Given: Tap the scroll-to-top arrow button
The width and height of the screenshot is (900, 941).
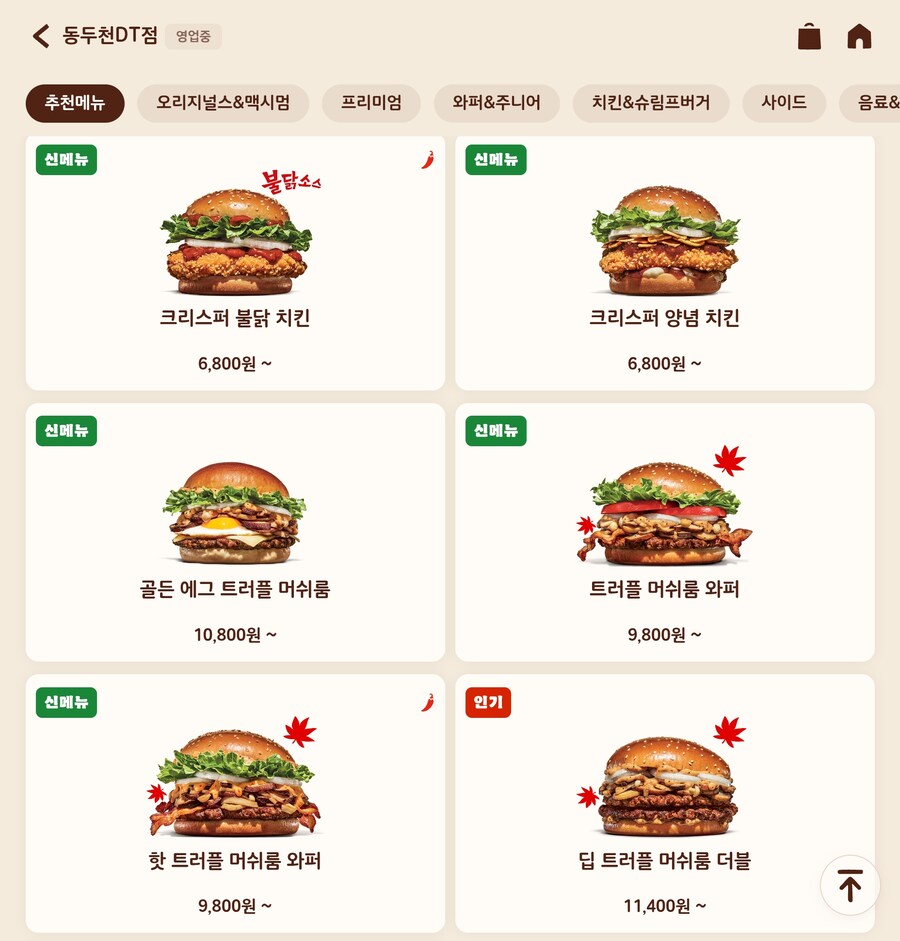Looking at the screenshot, I should 849,884.
